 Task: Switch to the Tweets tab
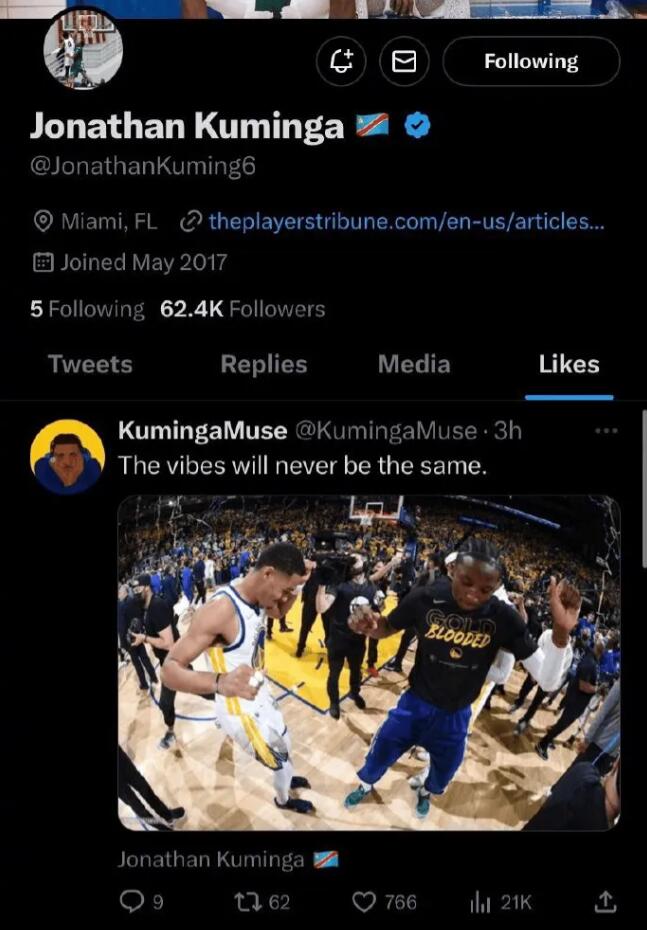90,365
